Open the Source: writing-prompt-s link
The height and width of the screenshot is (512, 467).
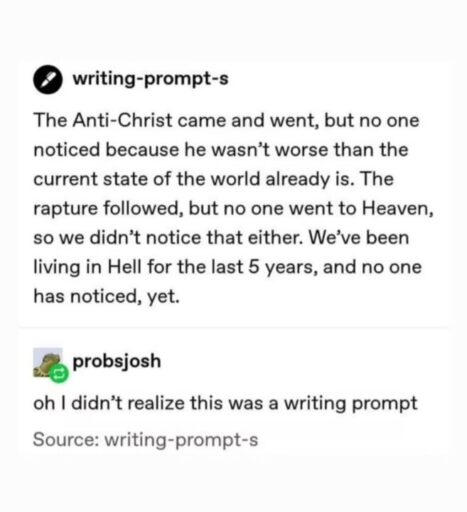pyautogui.click(x=146, y=440)
